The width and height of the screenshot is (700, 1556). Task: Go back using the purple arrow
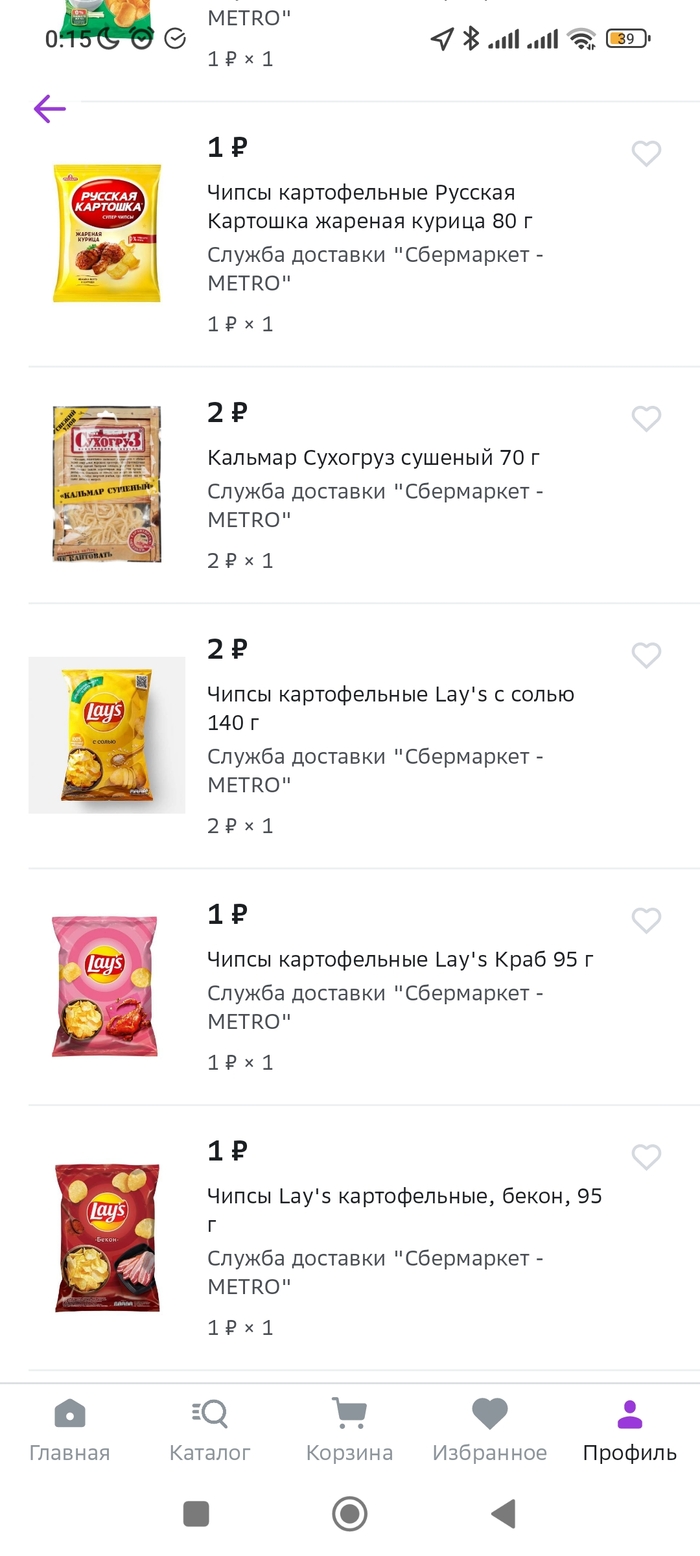point(49,109)
